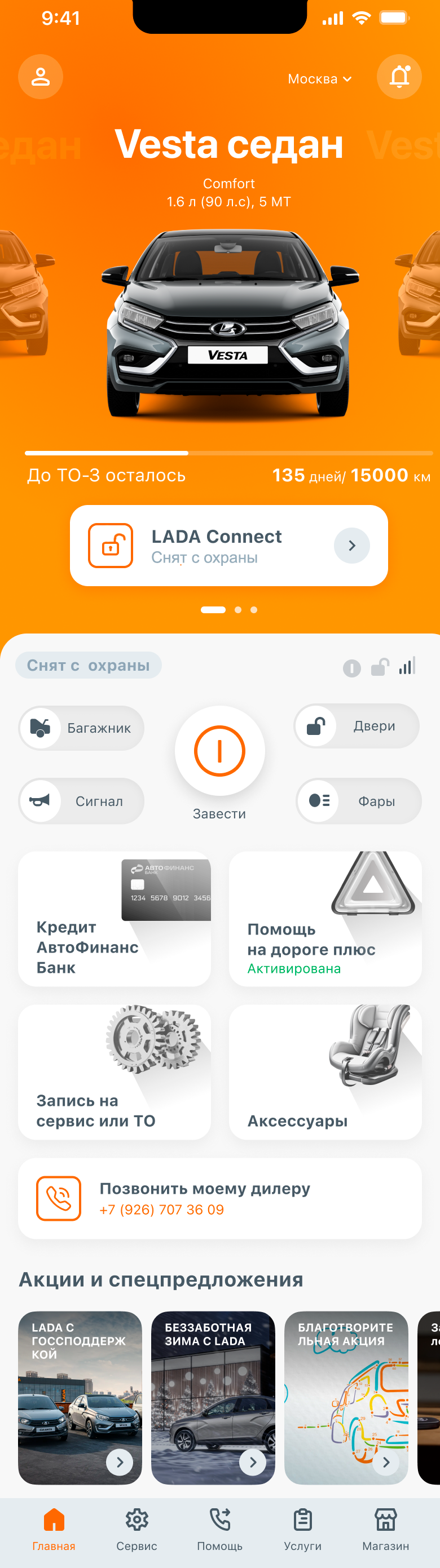Toggle the Фары headlights
The image size is (440, 1568).
point(358,801)
